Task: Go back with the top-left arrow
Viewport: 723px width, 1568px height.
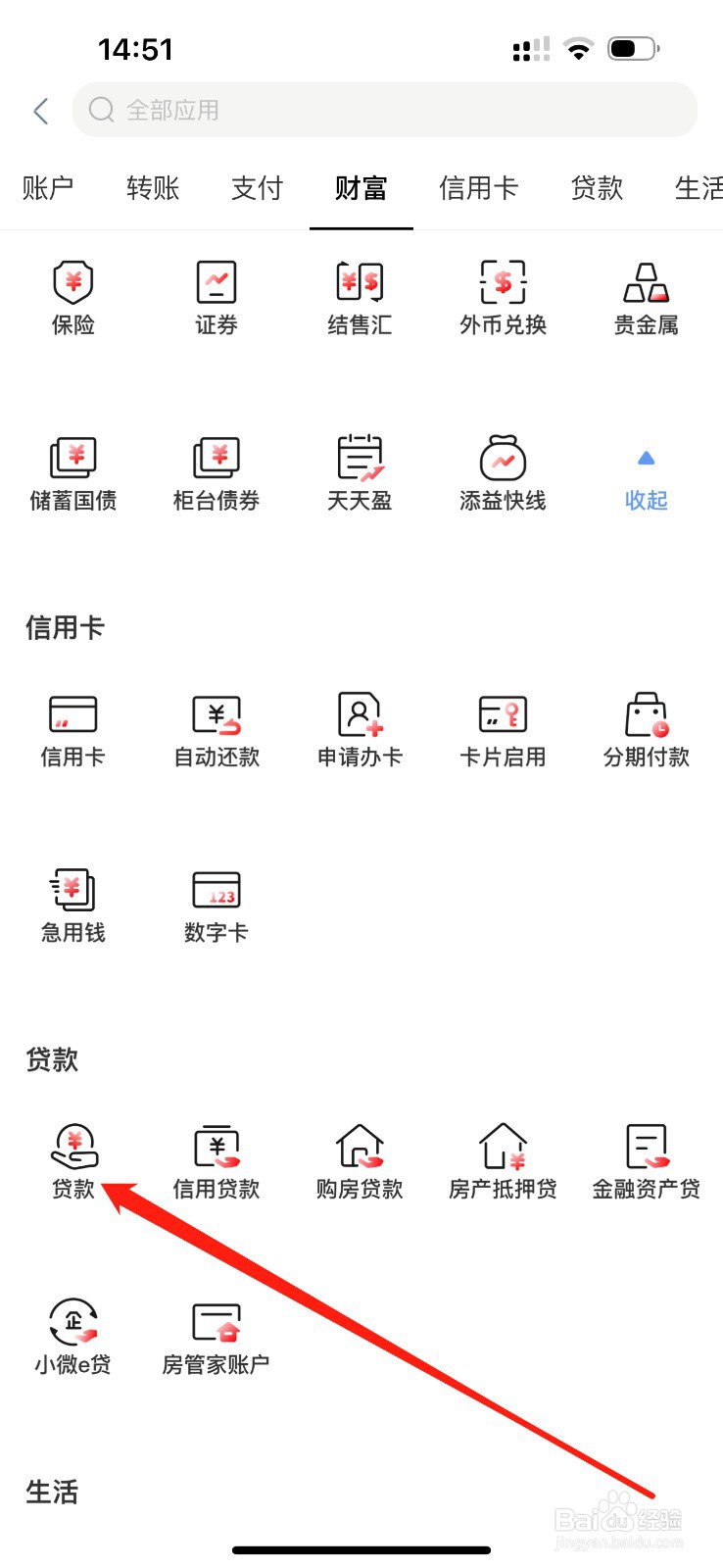Action: pos(40,111)
